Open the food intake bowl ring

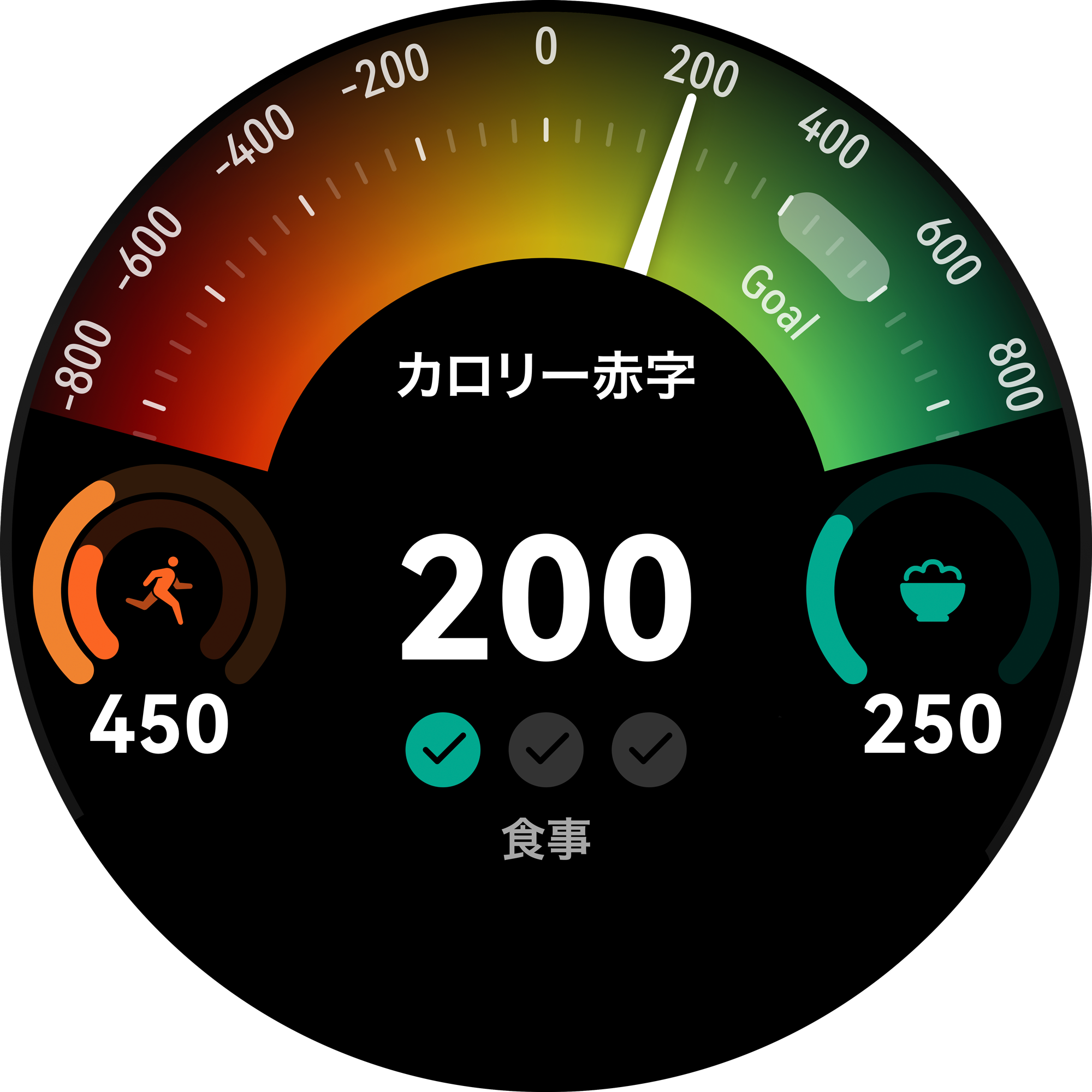(x=932, y=591)
